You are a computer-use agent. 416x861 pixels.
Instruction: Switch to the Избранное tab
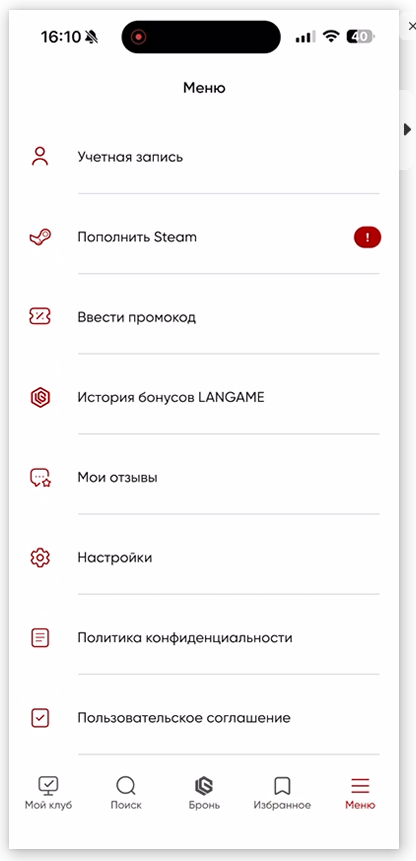coord(282,793)
